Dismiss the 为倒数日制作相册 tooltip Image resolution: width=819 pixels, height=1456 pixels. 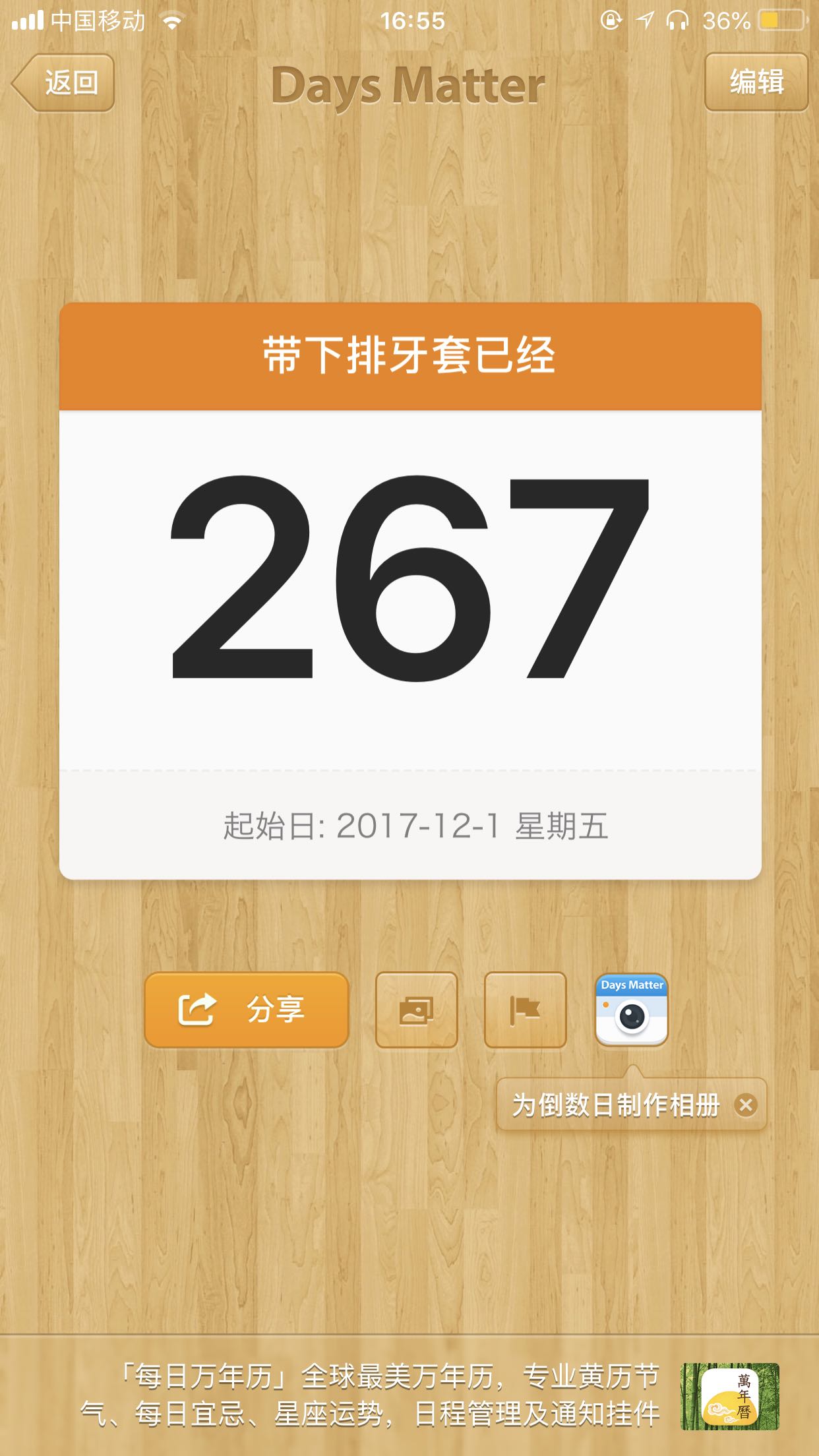pos(746,1105)
